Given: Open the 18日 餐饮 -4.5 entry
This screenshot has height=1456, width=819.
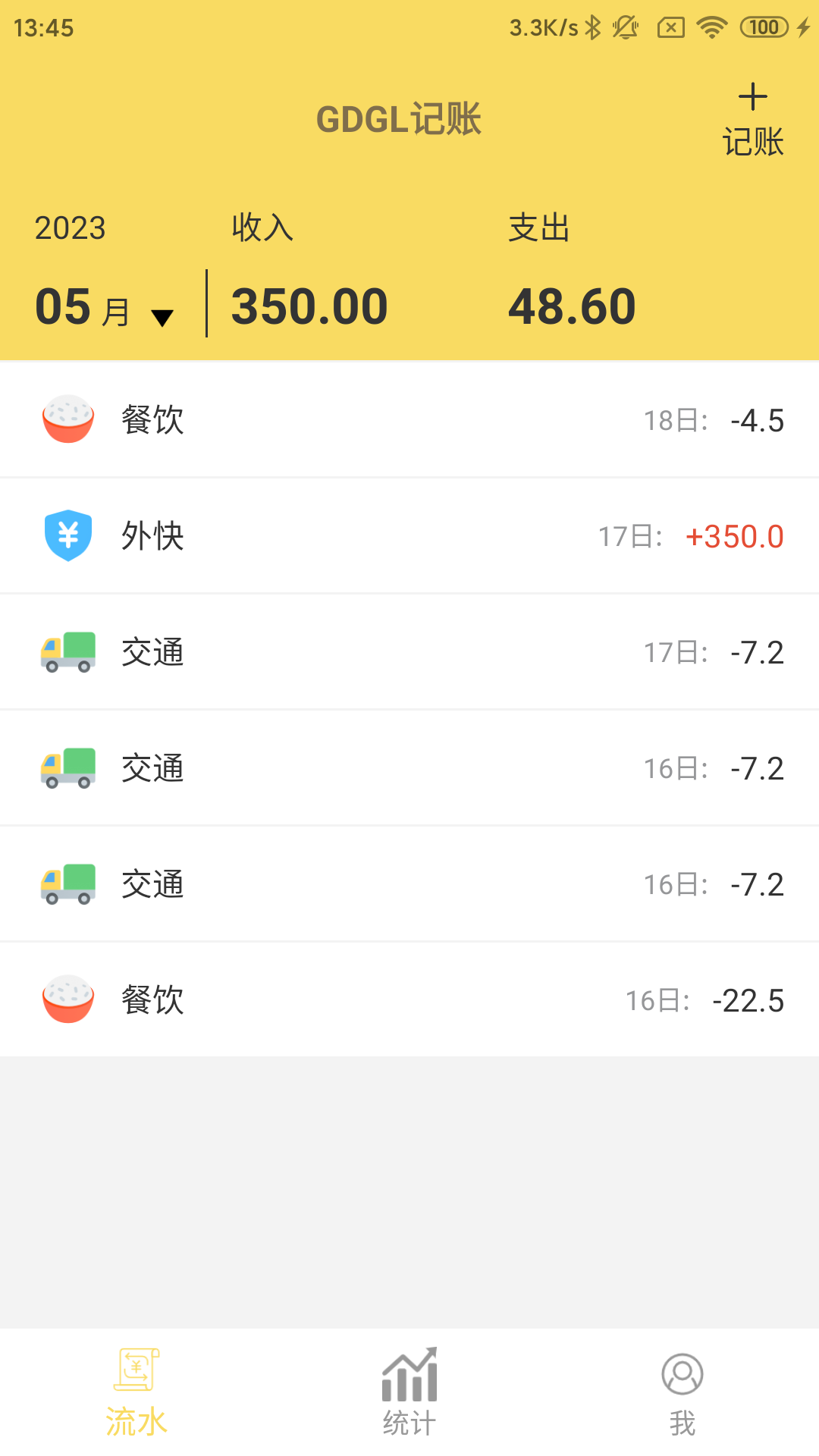Looking at the screenshot, I should coord(409,420).
